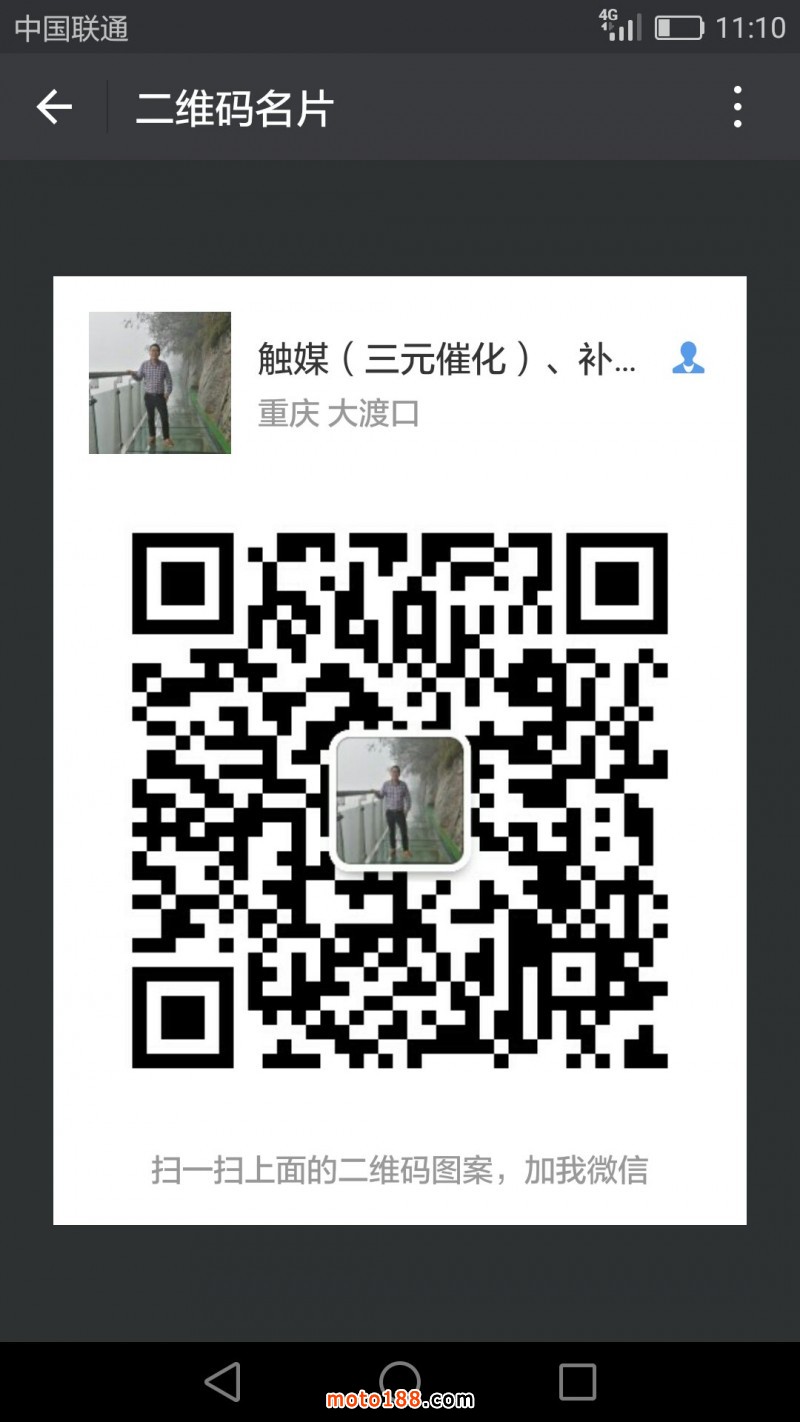The width and height of the screenshot is (800, 1422).
Task: Tap the blue contact profile icon
Action: [688, 361]
